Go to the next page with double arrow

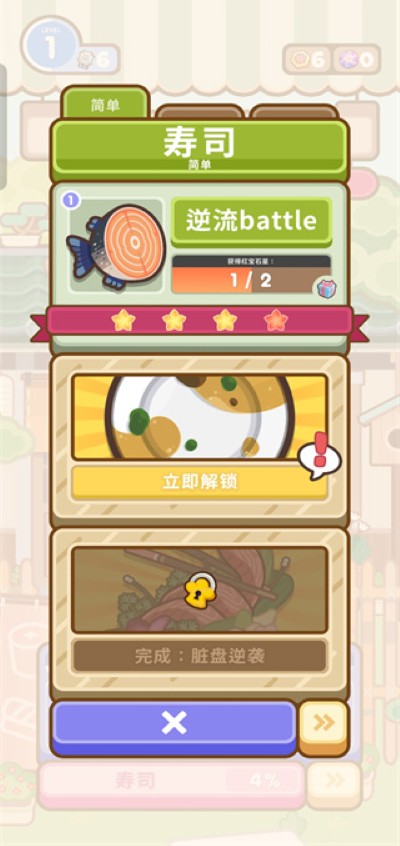tap(324, 724)
